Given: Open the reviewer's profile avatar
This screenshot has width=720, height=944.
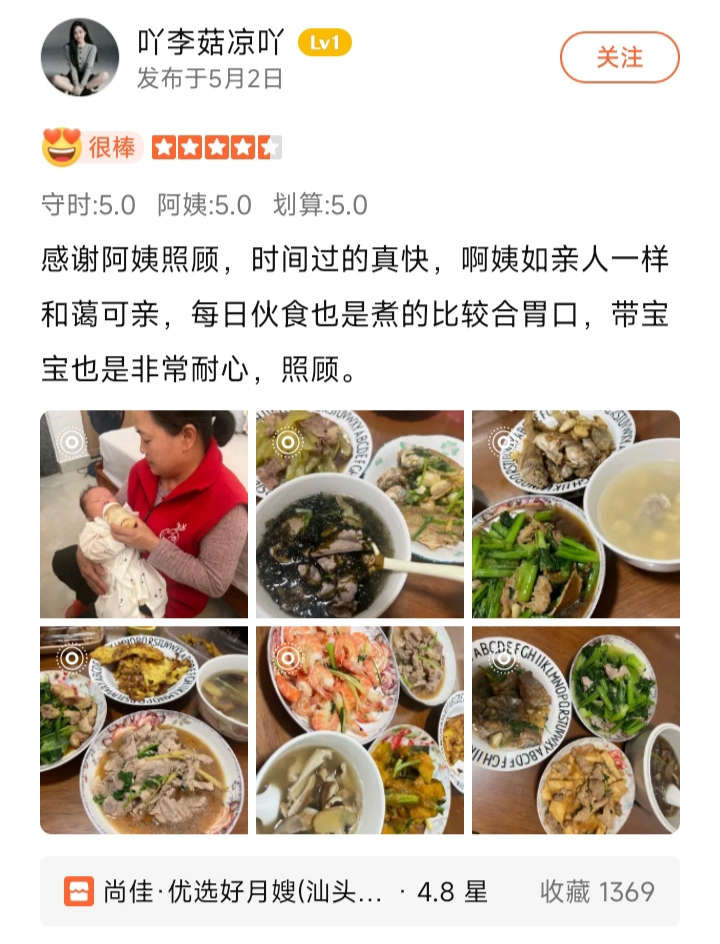Looking at the screenshot, I should click(x=80, y=58).
